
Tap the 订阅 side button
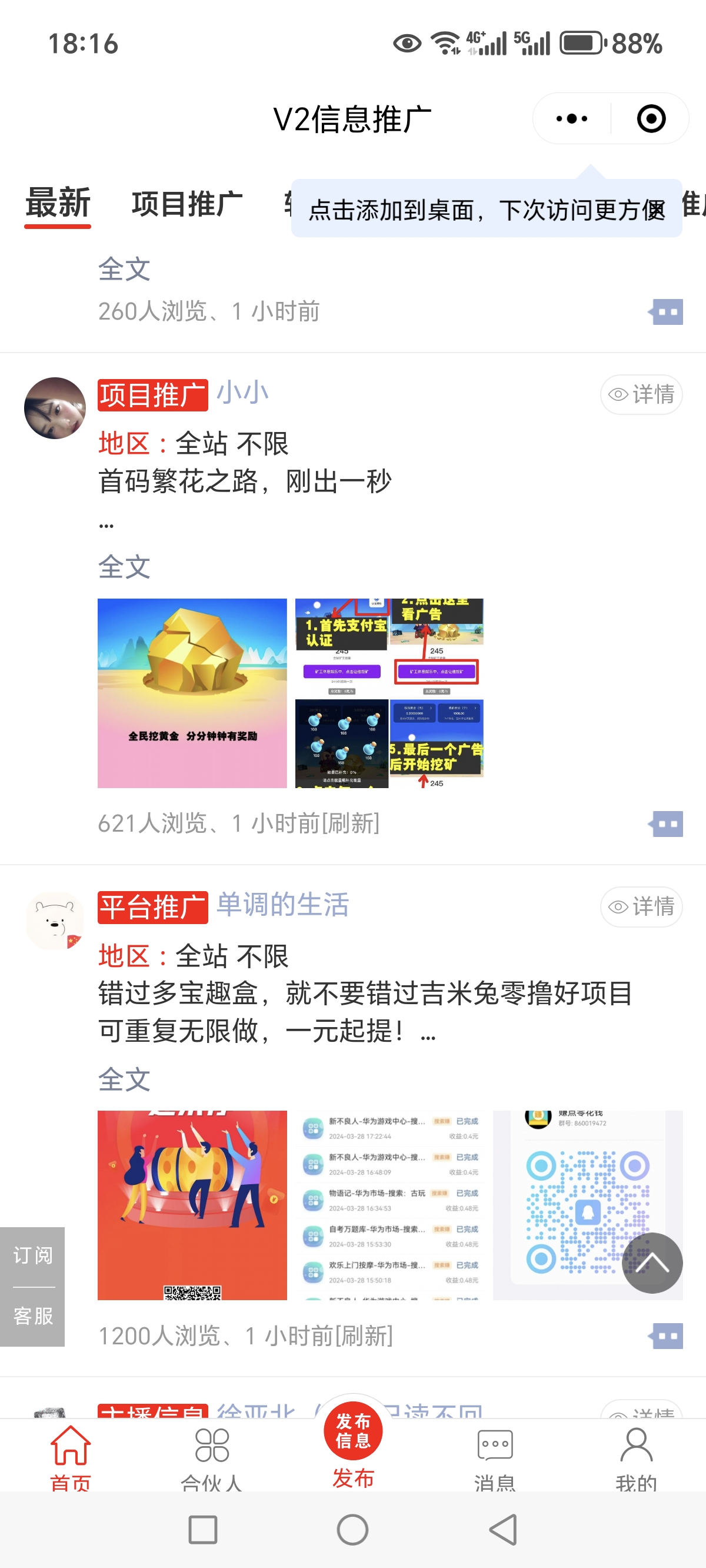[x=33, y=1255]
